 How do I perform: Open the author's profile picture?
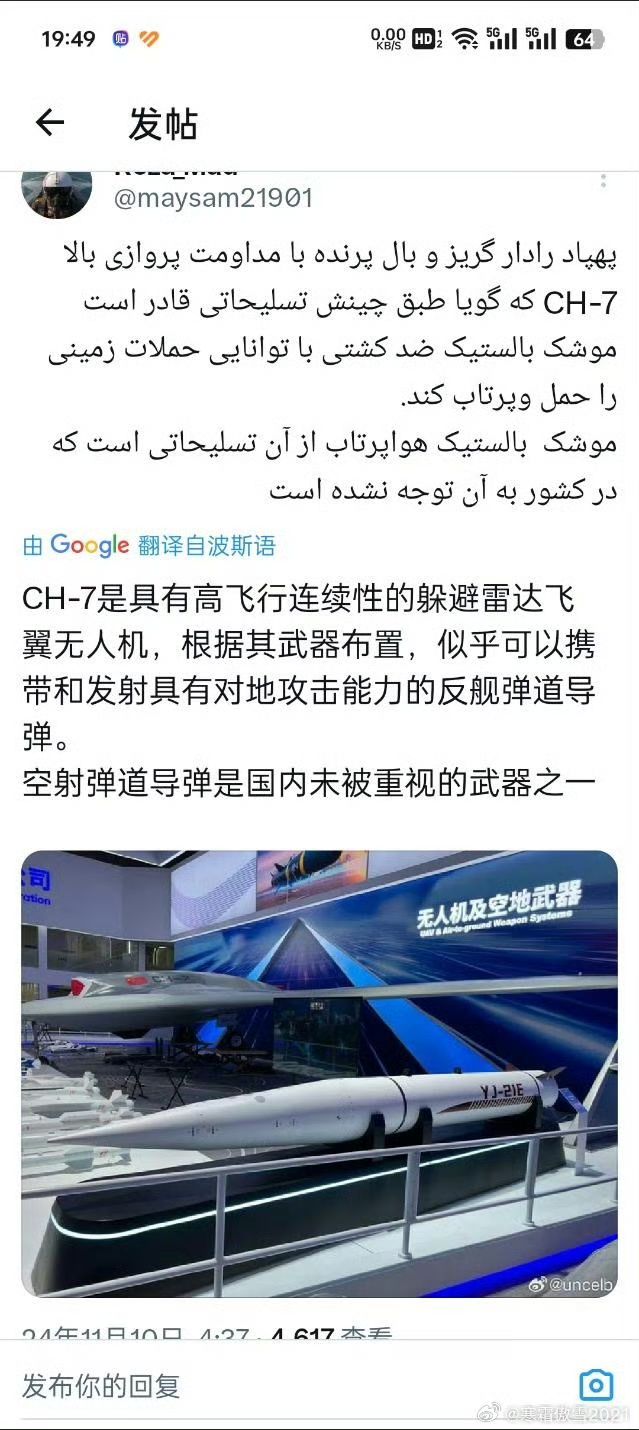coord(57,192)
